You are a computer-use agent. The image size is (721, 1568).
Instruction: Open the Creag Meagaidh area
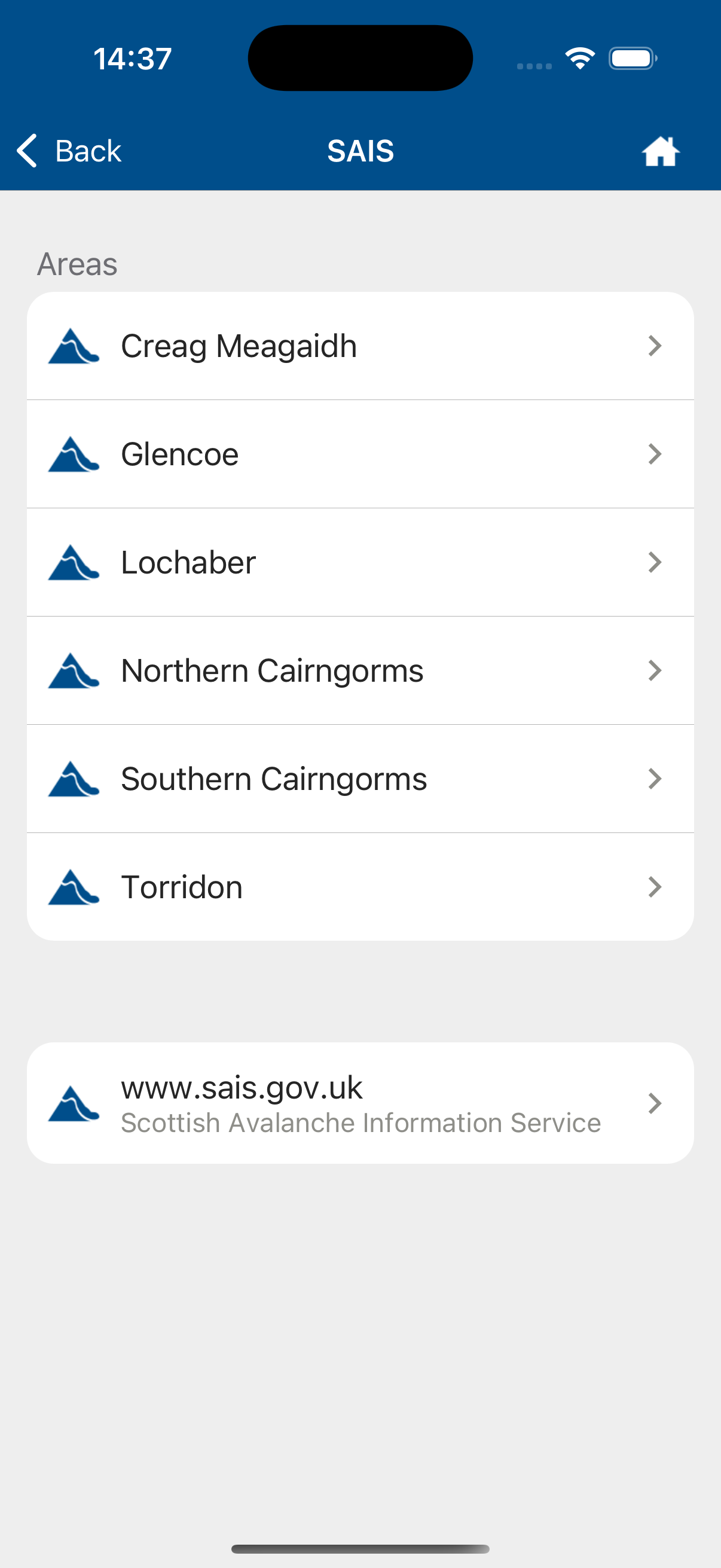point(359,346)
